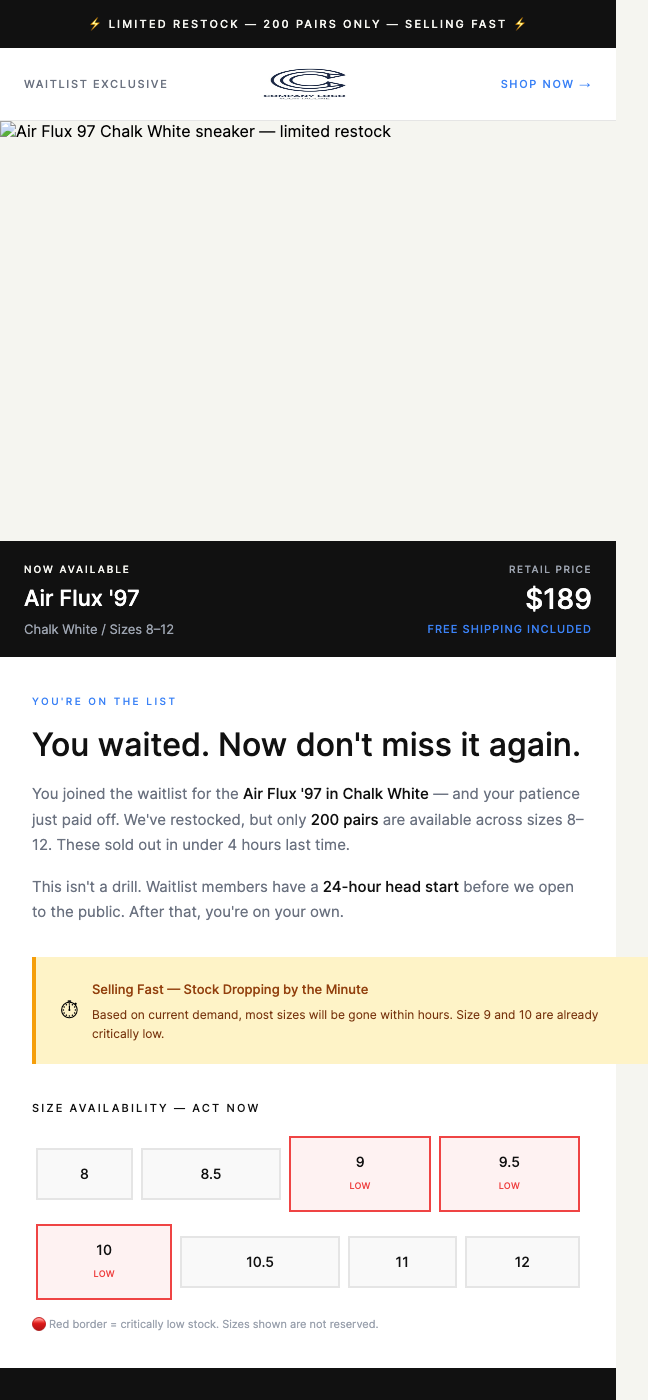Image resolution: width=648 pixels, height=1400 pixels.
Task: Select size 10.5
Action: tap(260, 1262)
